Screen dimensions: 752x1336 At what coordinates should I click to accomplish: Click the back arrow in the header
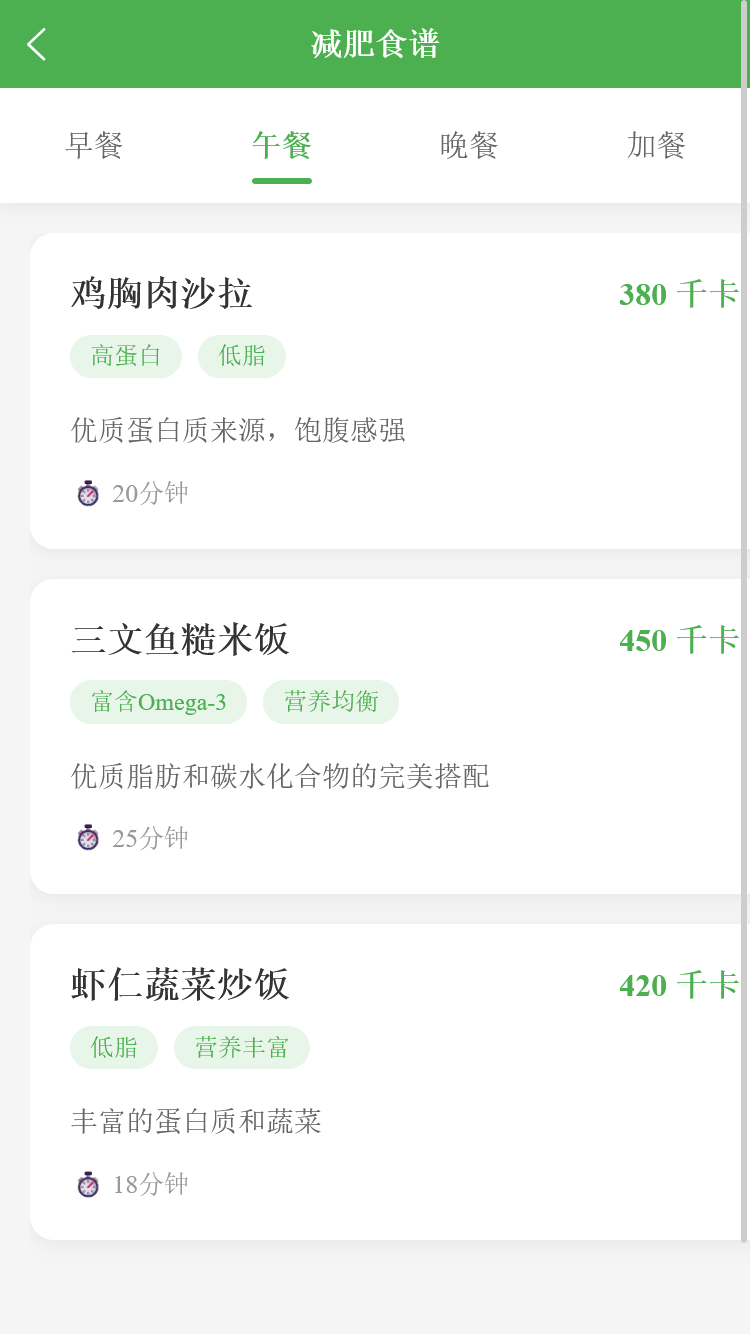(36, 44)
